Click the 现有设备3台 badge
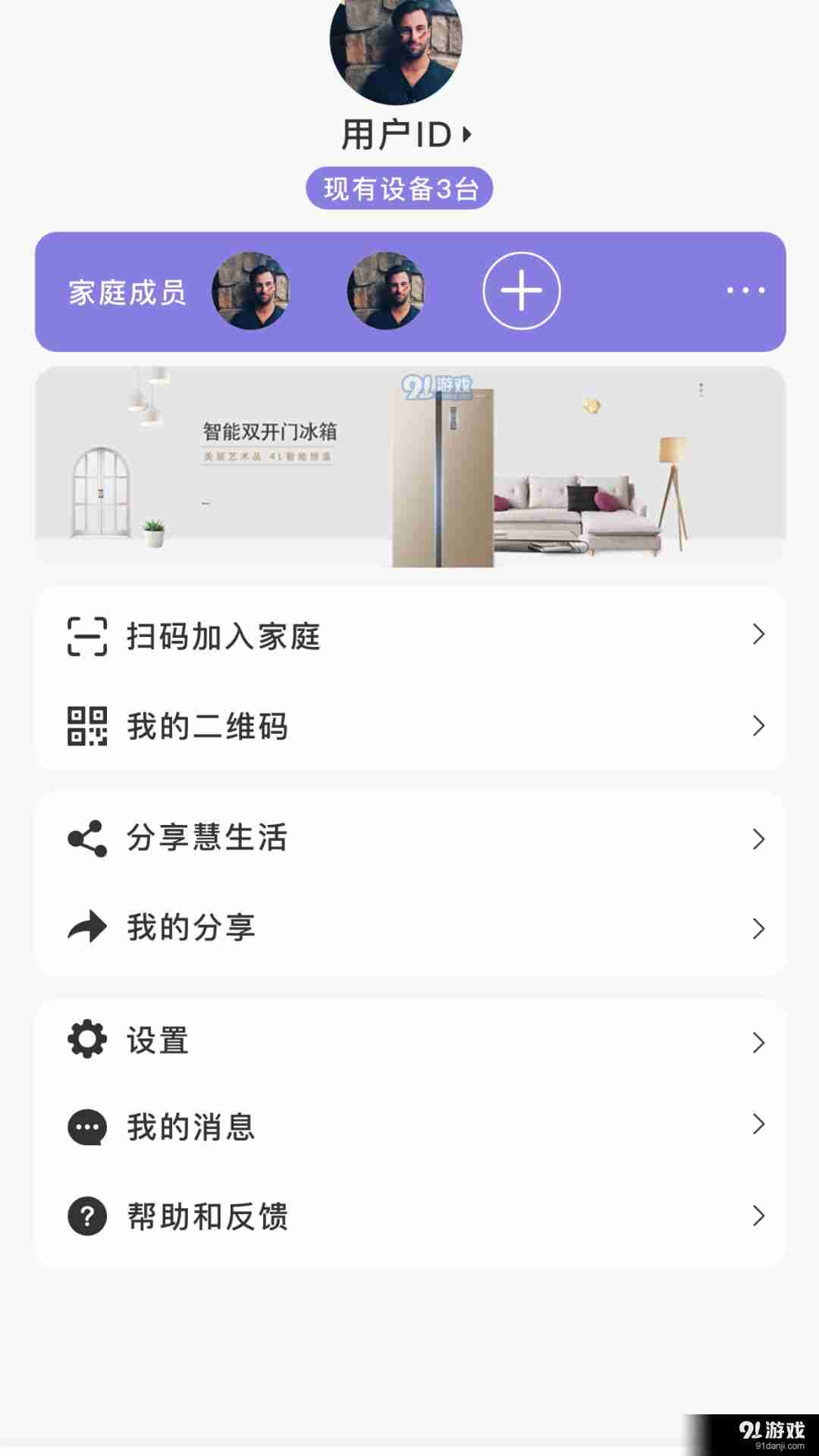The width and height of the screenshot is (819, 1456). click(400, 189)
